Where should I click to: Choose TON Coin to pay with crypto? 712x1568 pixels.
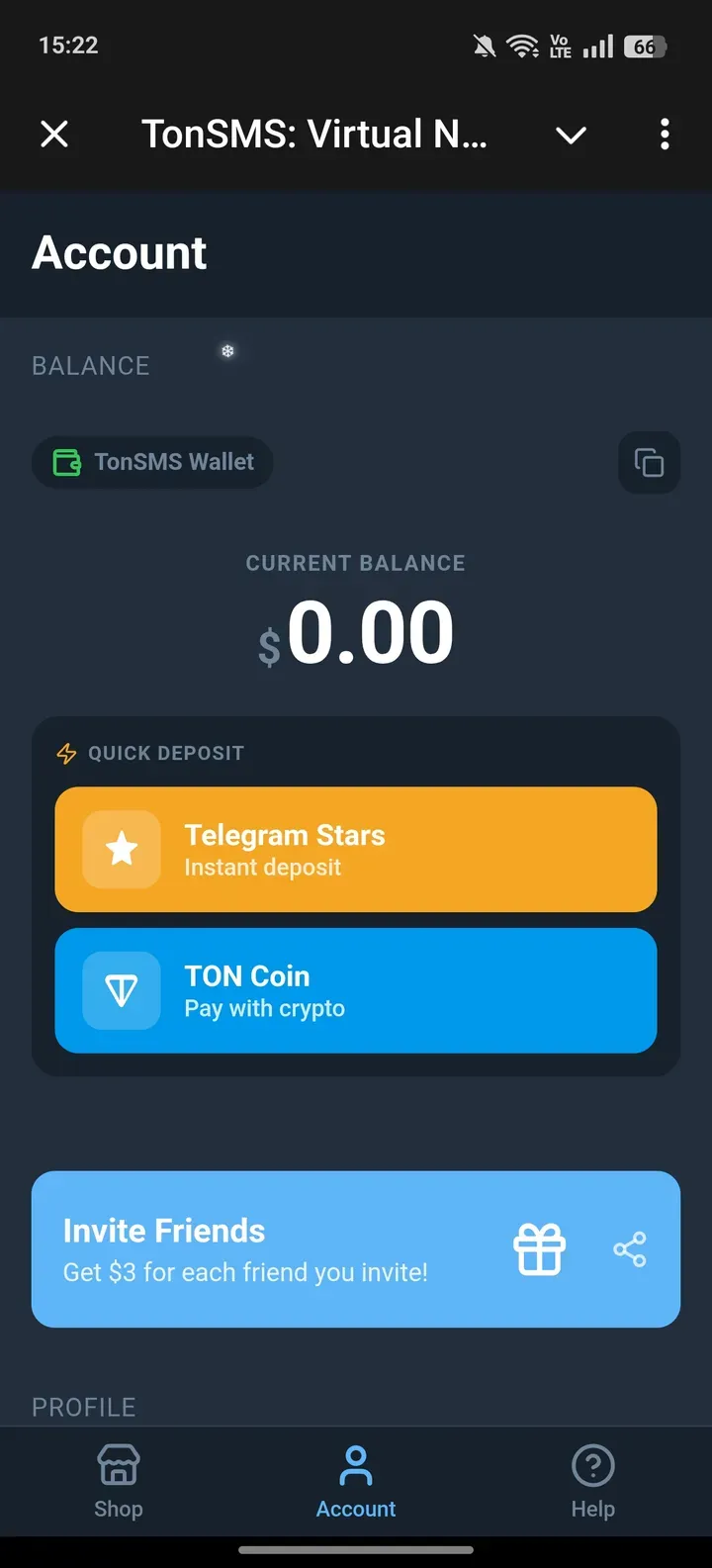coord(356,990)
